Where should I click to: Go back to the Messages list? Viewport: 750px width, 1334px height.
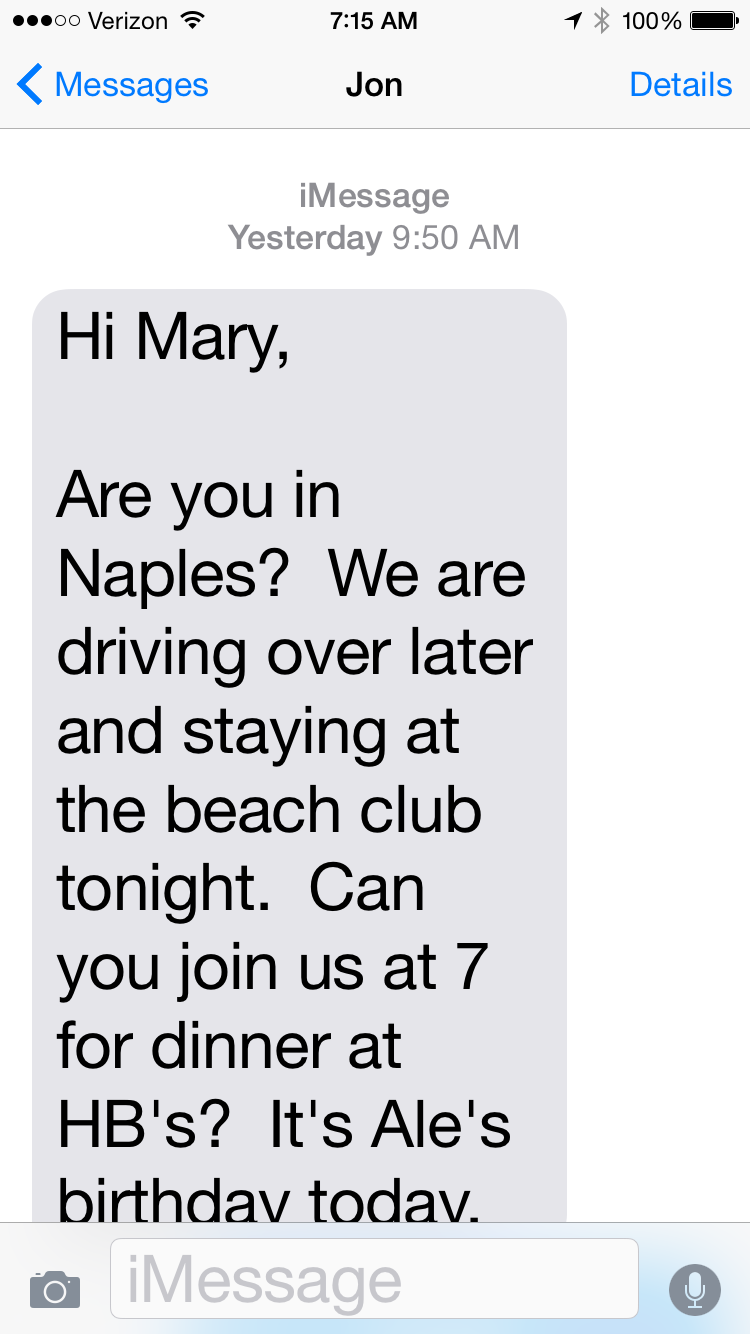pyautogui.click(x=112, y=85)
